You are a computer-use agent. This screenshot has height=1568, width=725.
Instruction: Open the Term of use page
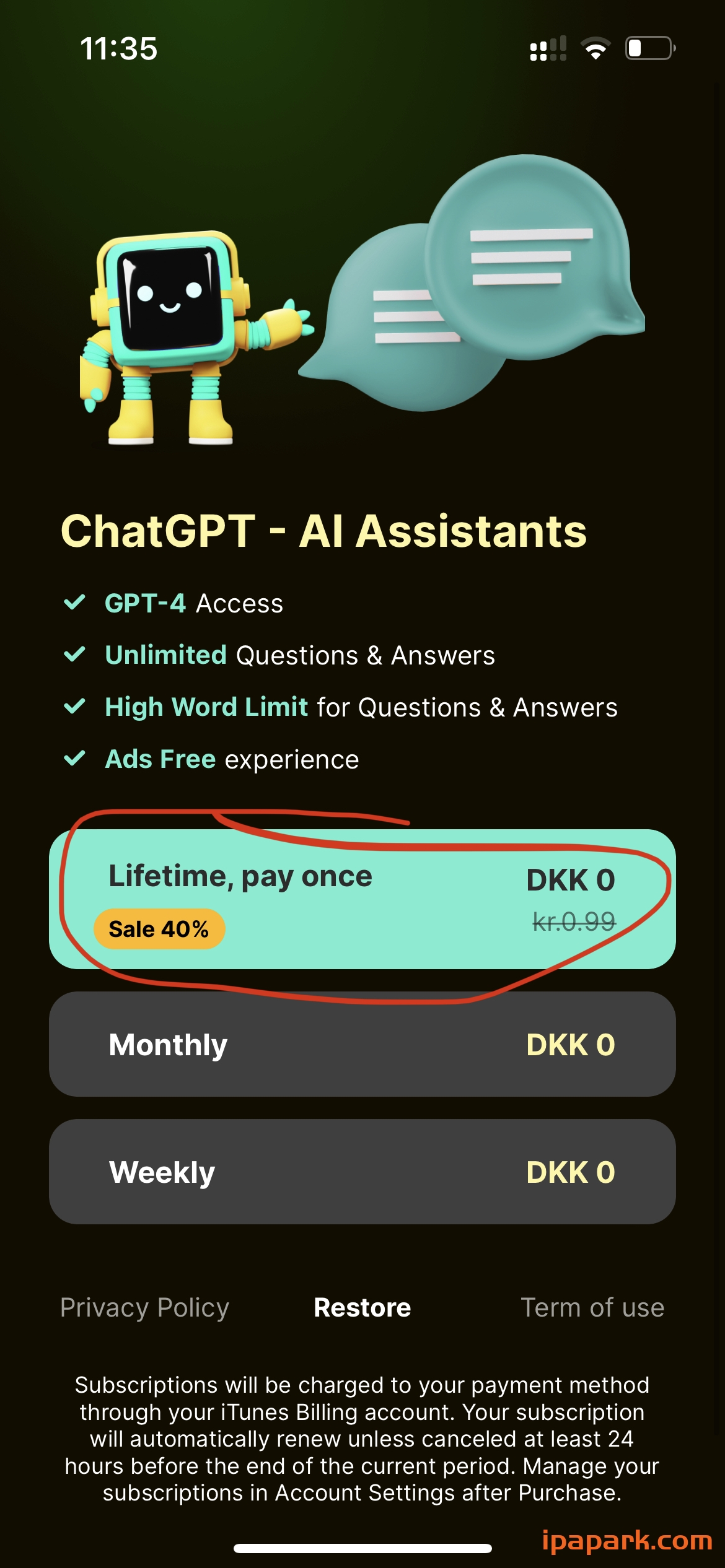coord(592,1307)
